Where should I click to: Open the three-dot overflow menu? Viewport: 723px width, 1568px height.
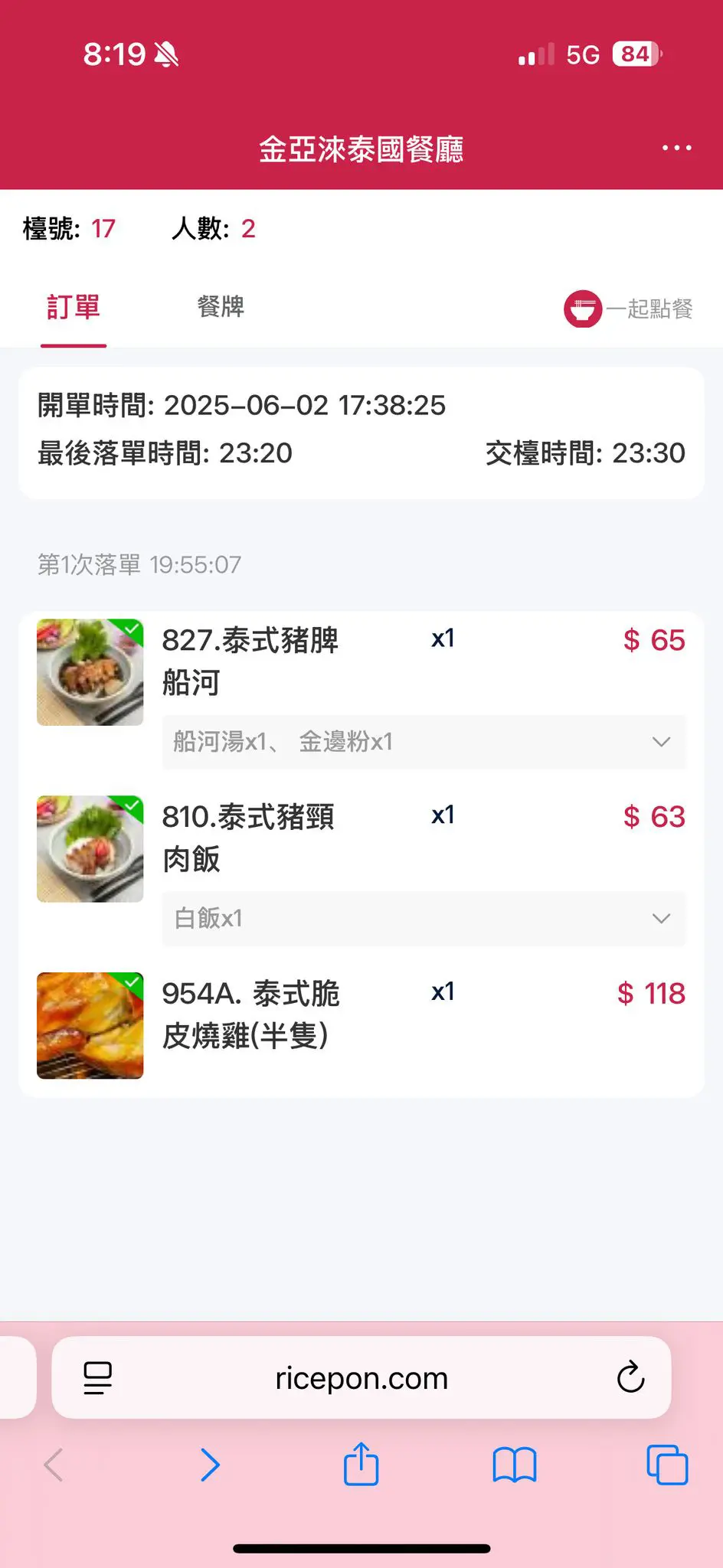[x=676, y=148]
